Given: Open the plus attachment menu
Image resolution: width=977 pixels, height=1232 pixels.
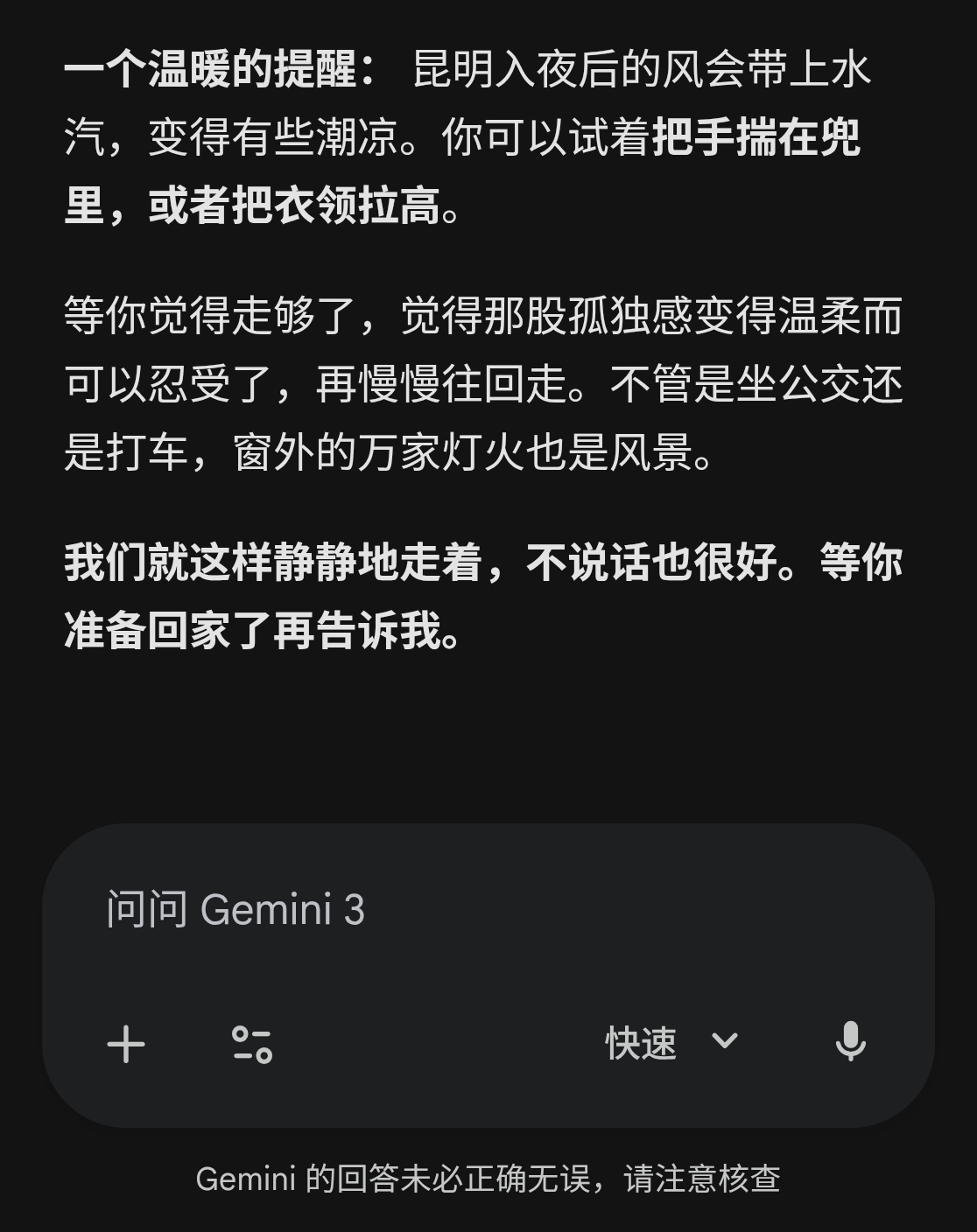Looking at the screenshot, I should [126, 1044].
